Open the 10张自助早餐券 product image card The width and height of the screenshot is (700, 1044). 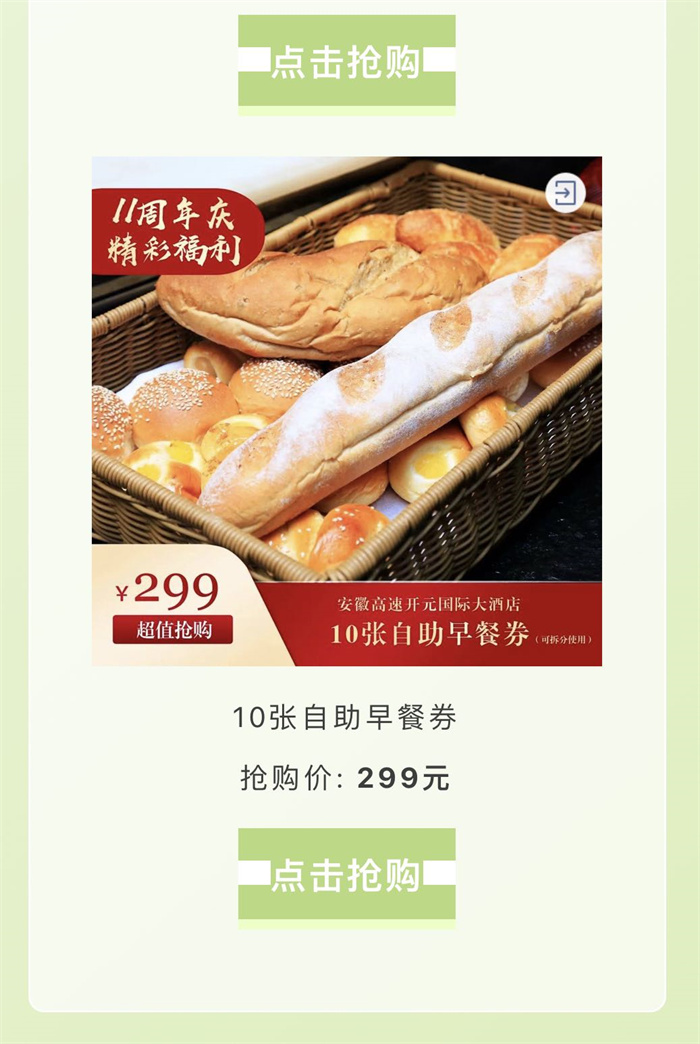tap(346, 410)
